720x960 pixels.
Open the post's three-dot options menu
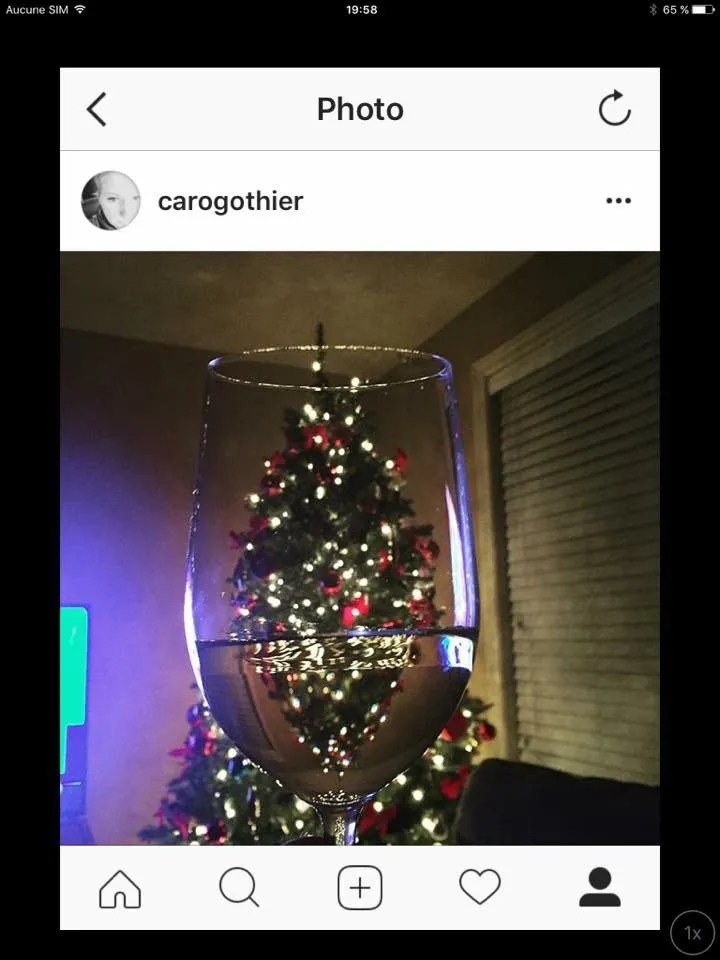tap(618, 201)
